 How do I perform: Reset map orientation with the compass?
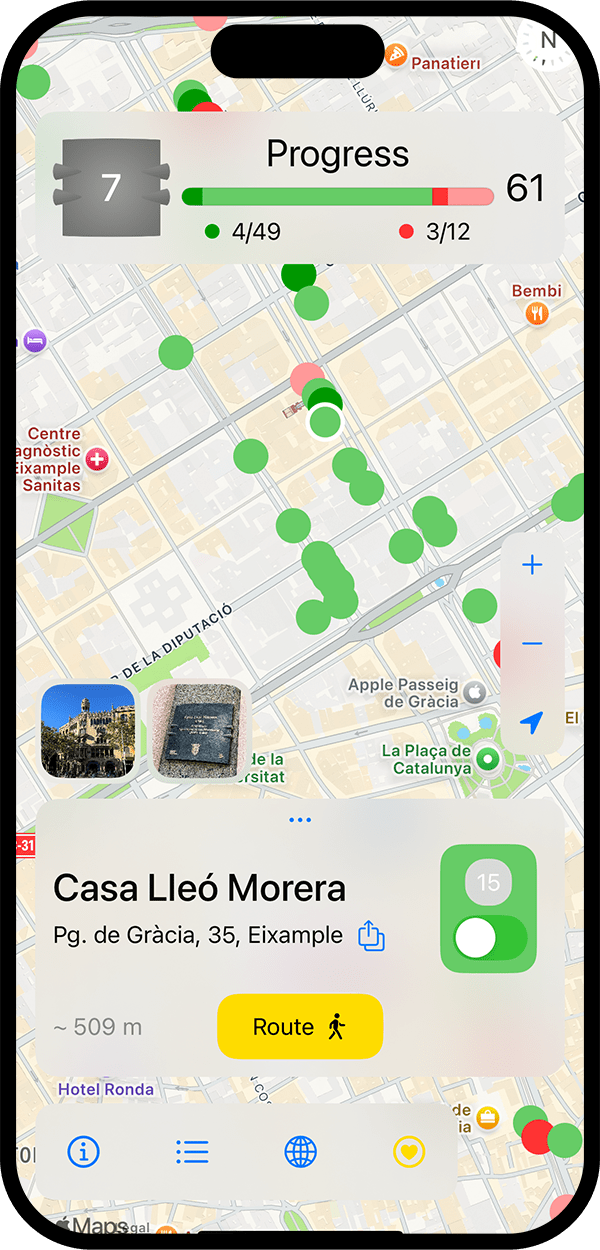(547, 42)
